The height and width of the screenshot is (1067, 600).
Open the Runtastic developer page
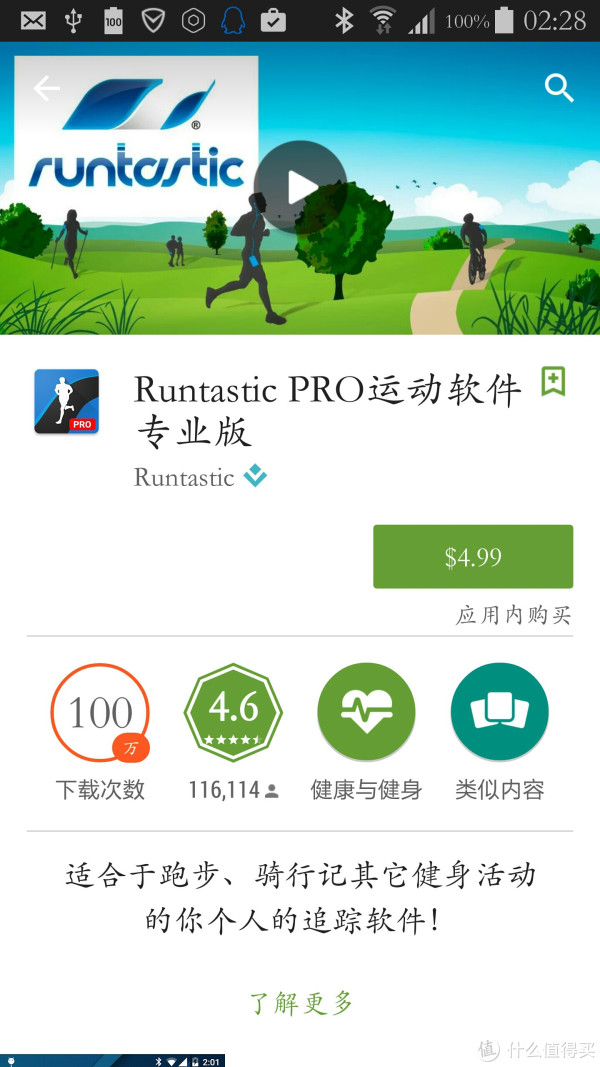(185, 478)
